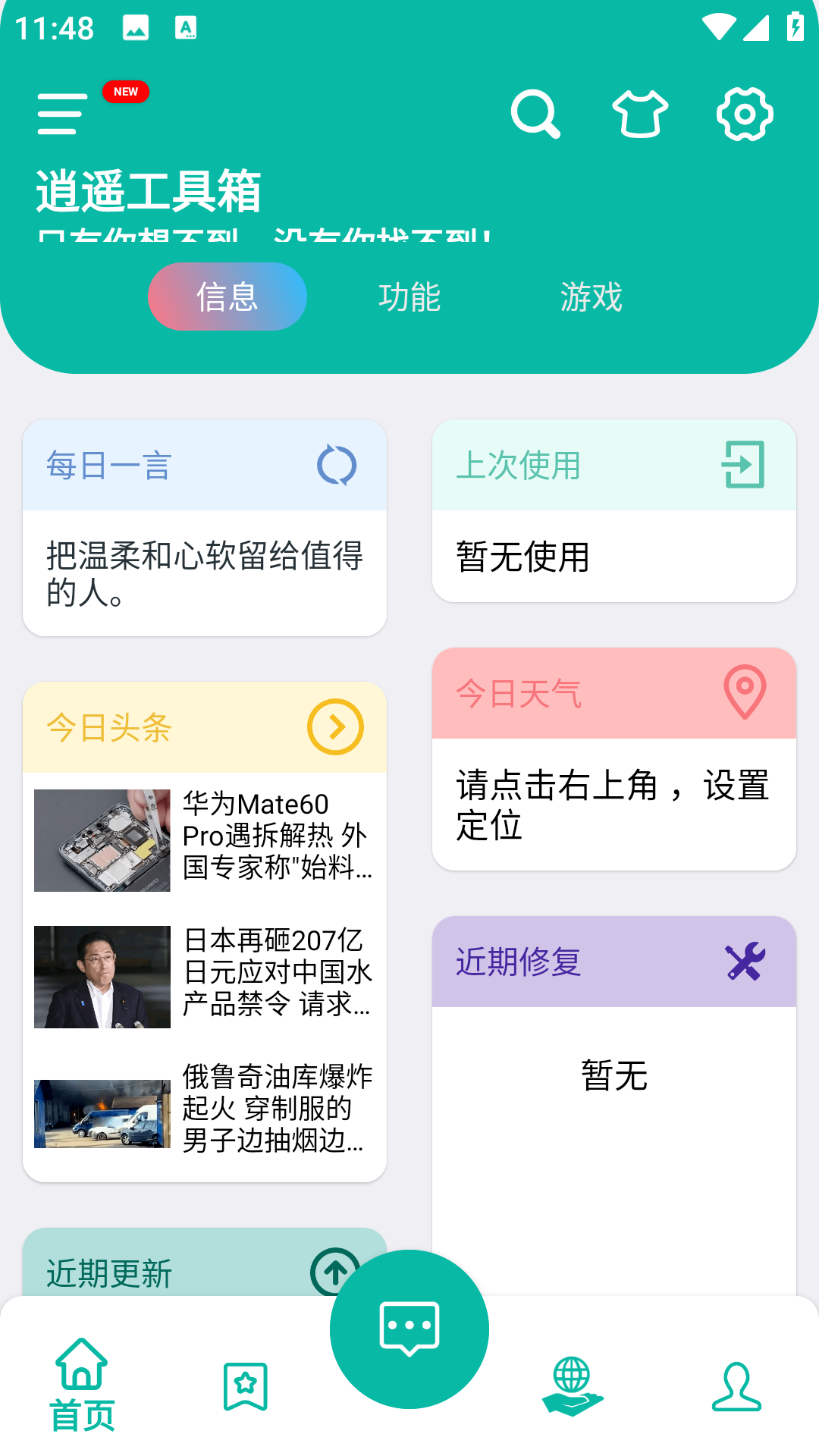
Task: Click the oil depot fire news thumbnail
Action: pyautogui.click(x=102, y=1112)
